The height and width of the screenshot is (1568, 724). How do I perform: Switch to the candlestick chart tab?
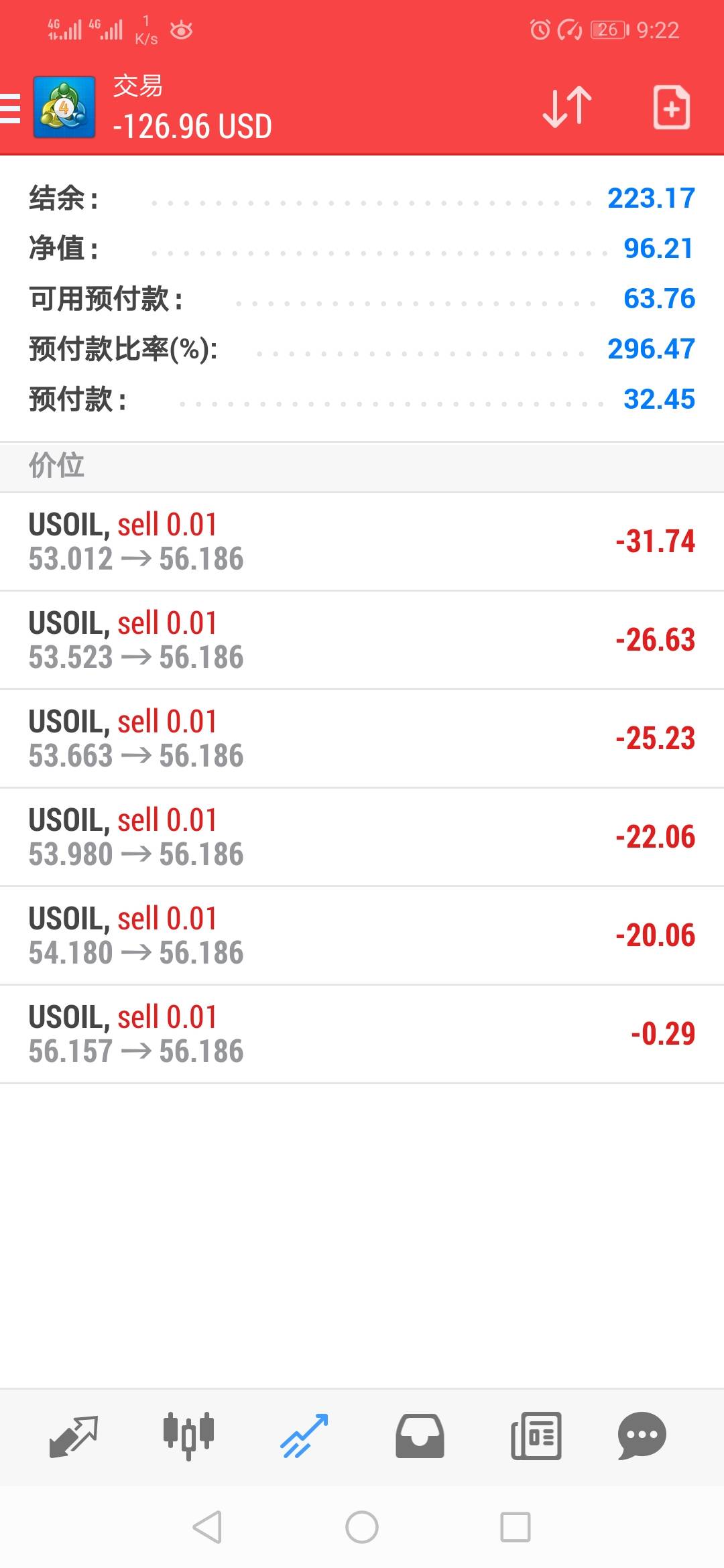[x=188, y=1436]
